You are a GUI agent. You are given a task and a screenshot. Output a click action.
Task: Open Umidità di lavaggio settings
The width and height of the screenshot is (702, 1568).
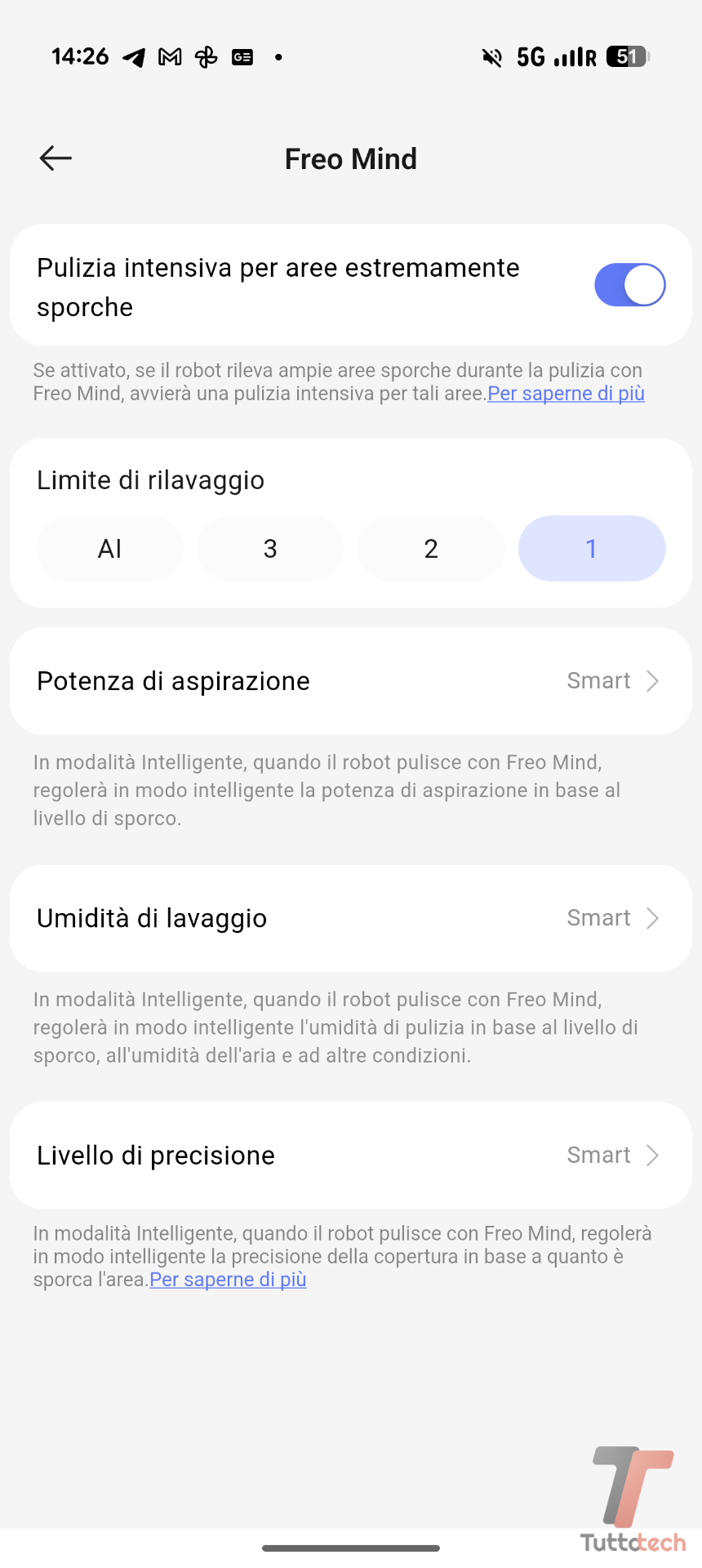click(351, 919)
